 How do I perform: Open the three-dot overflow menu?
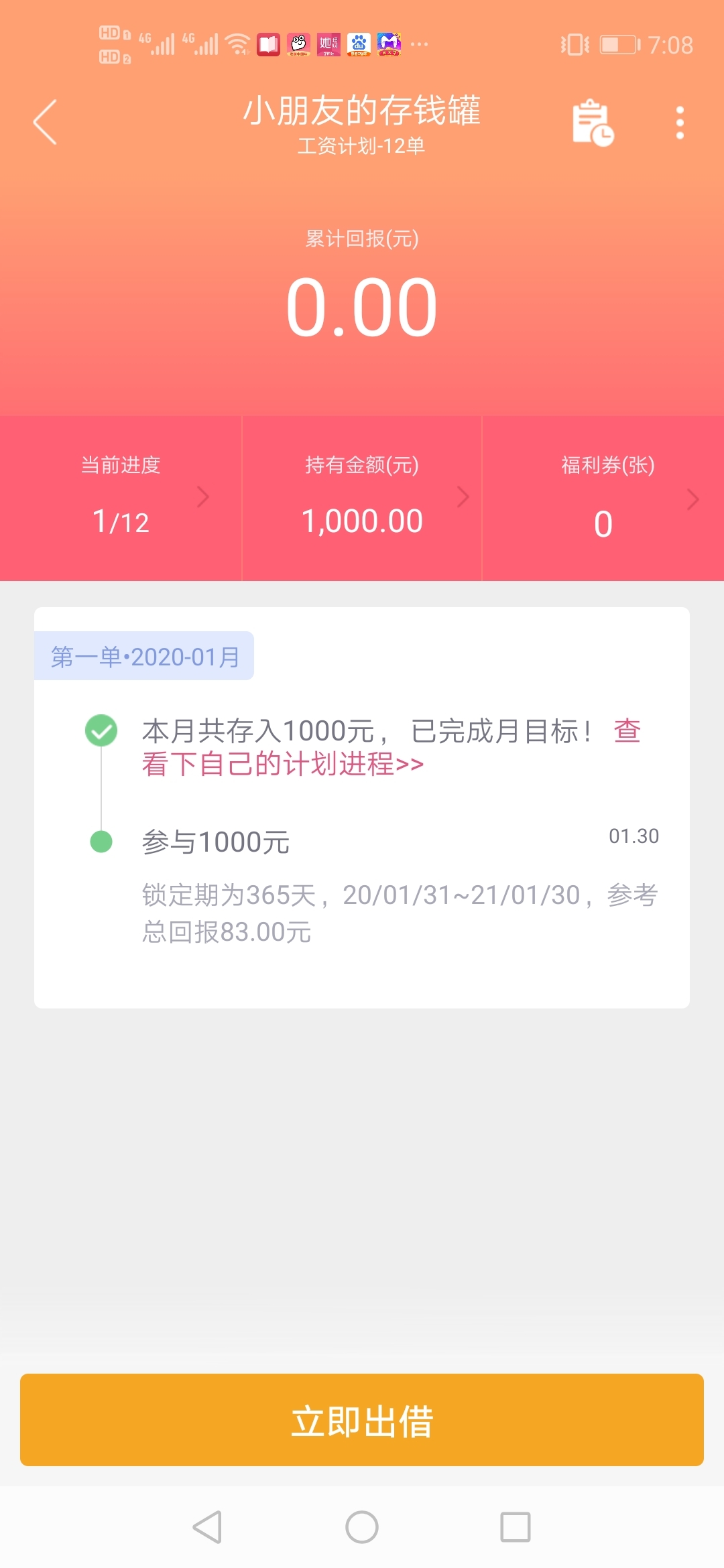[x=680, y=123]
